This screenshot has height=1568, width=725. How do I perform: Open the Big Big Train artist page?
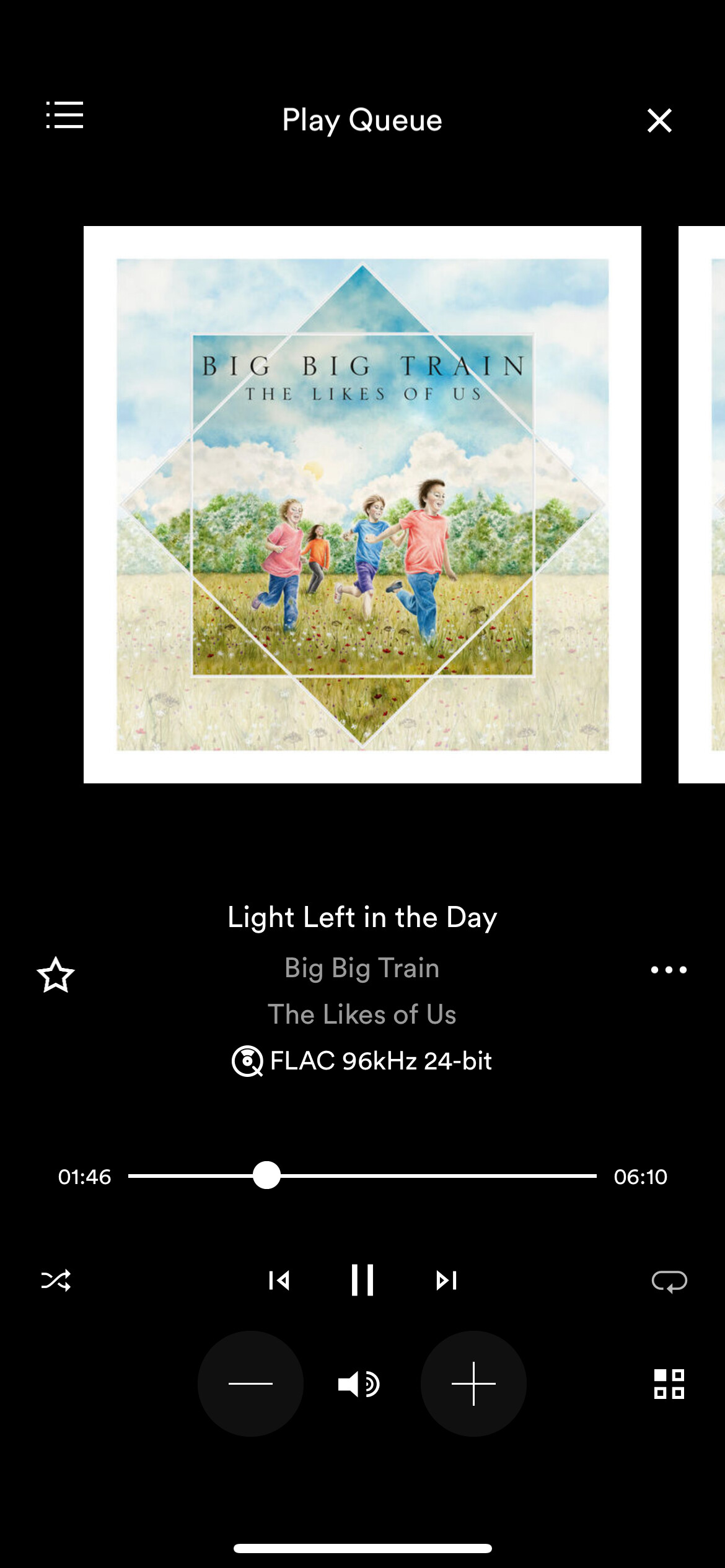(x=362, y=967)
